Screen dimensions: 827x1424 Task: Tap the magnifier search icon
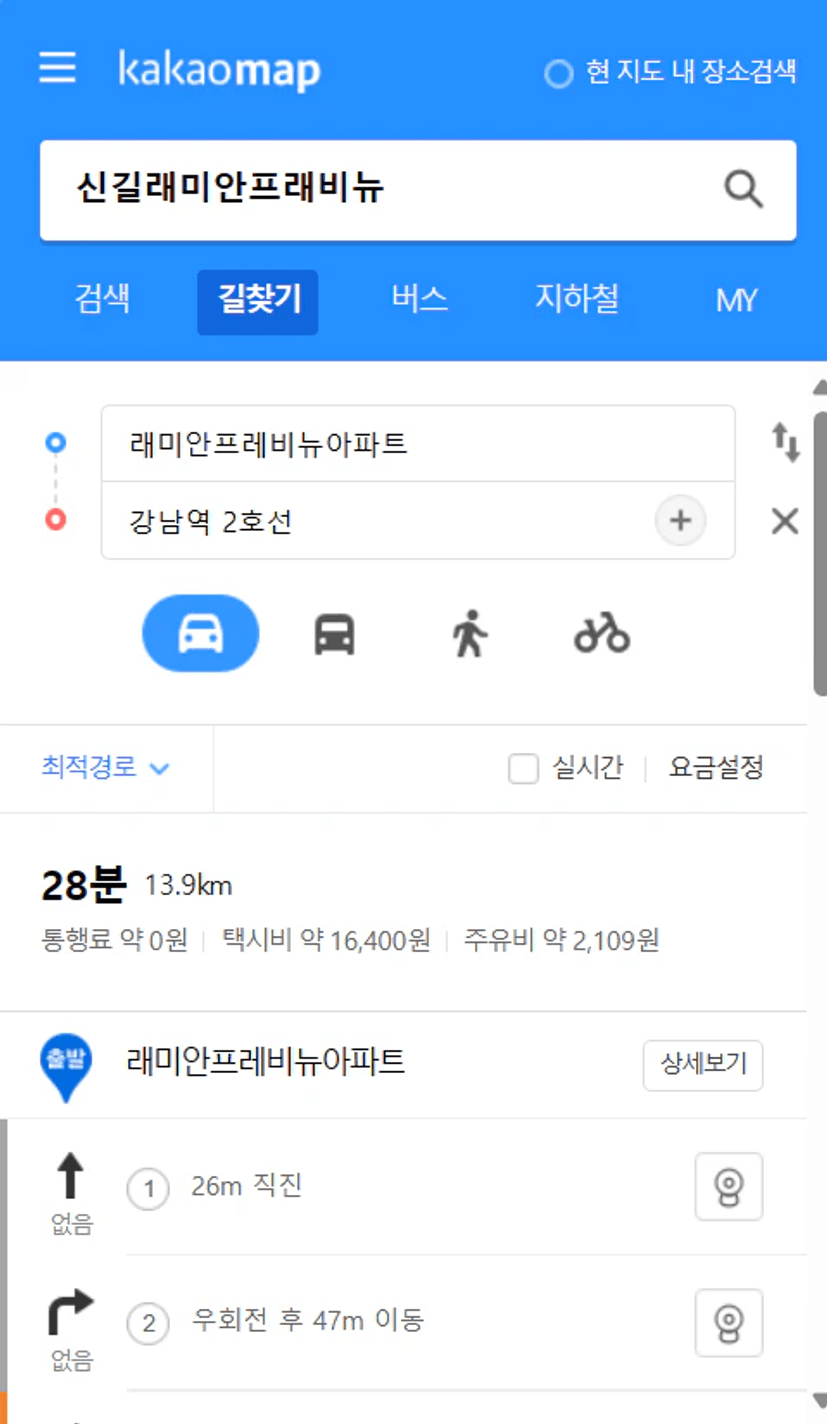[742, 188]
